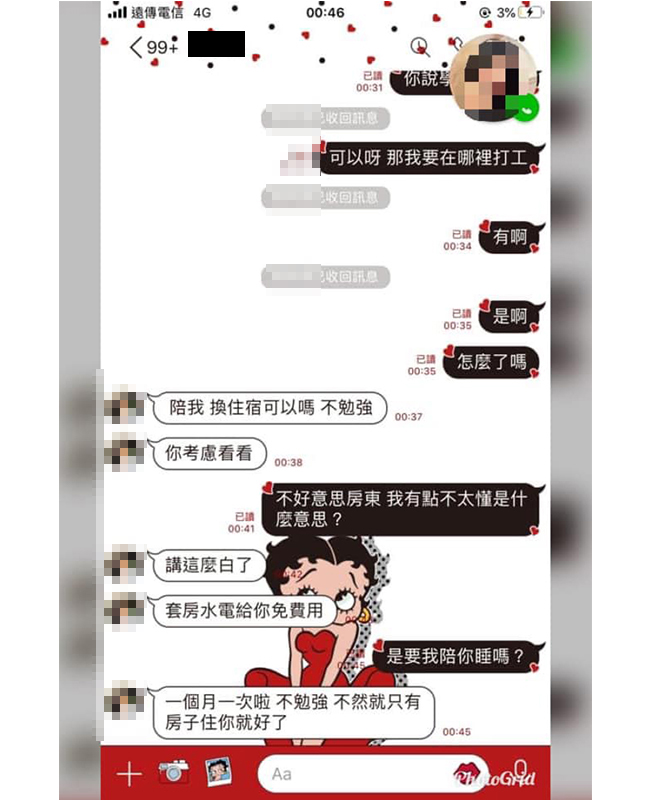Open the sticker picker in message field

pyautogui.click(x=466, y=774)
